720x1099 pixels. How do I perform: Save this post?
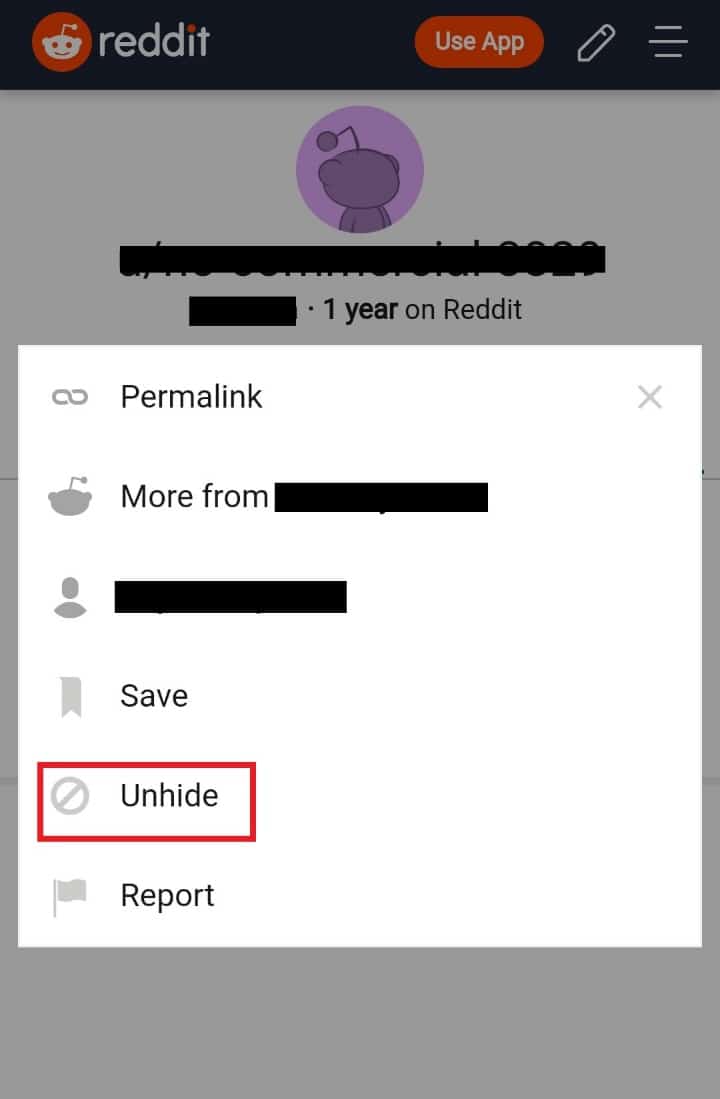[x=154, y=696]
